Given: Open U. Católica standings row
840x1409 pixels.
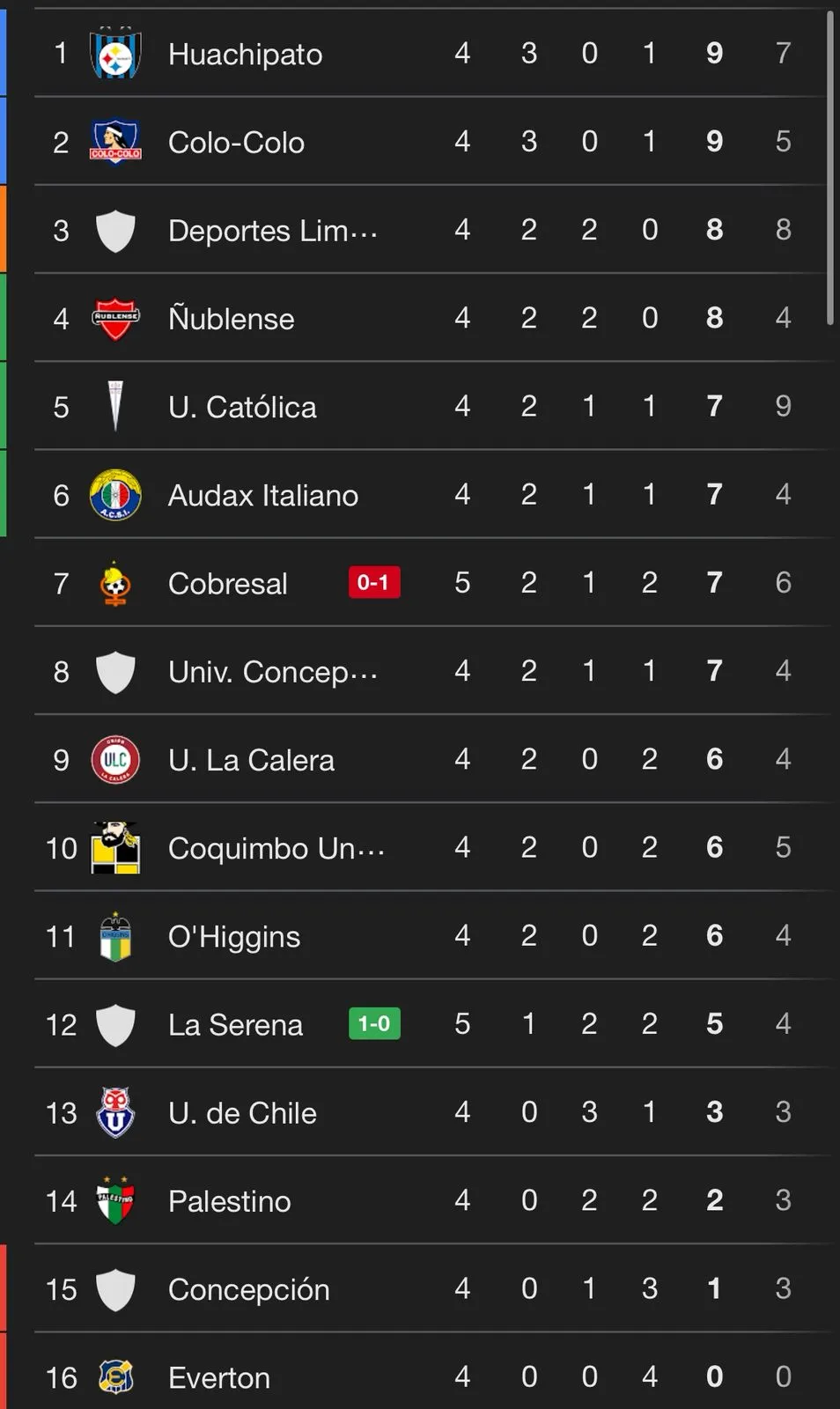Looking at the screenshot, I should pyautogui.click(x=242, y=407).
